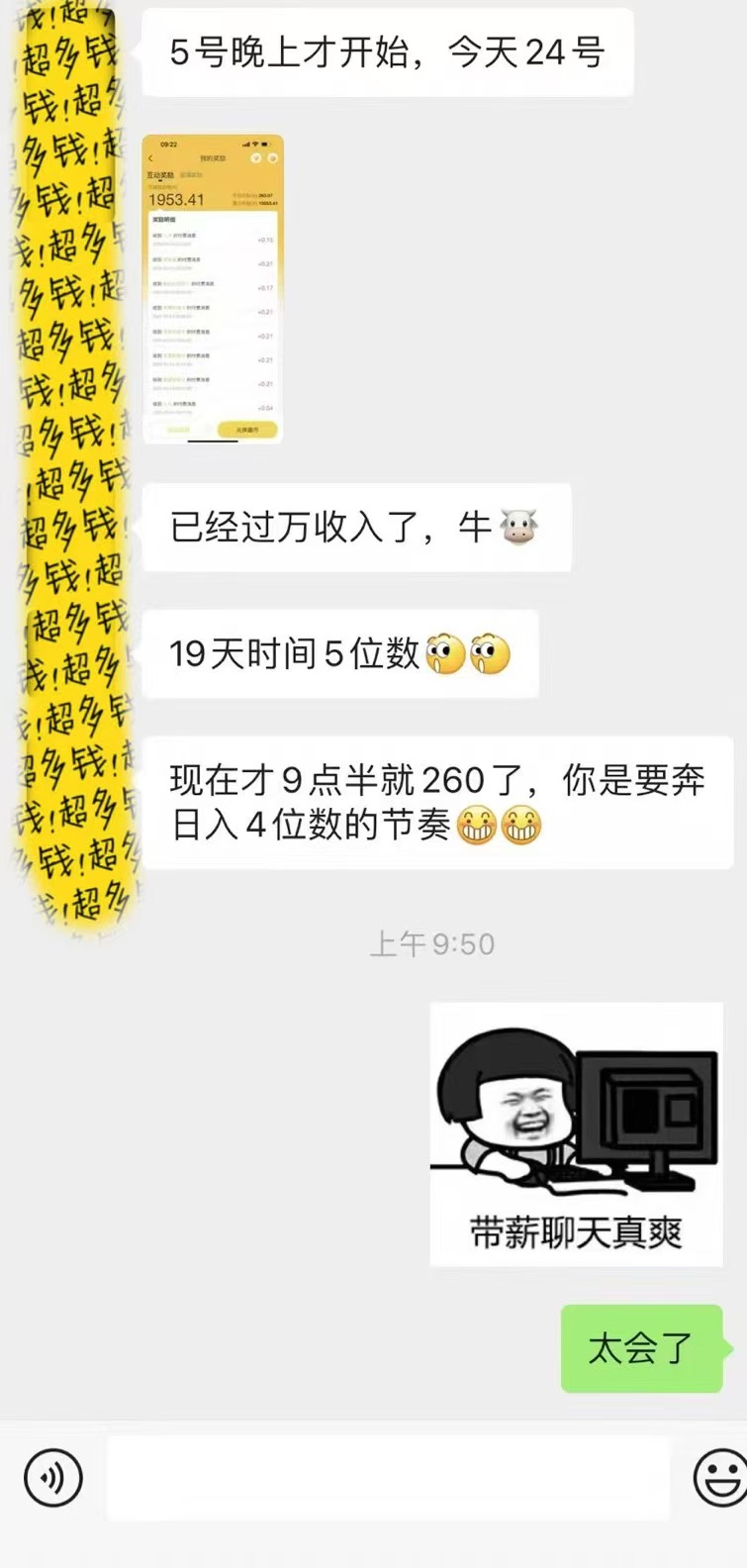The image size is (747, 1568).
Task: Tap the balance amount 1953.41
Action: 176,199
